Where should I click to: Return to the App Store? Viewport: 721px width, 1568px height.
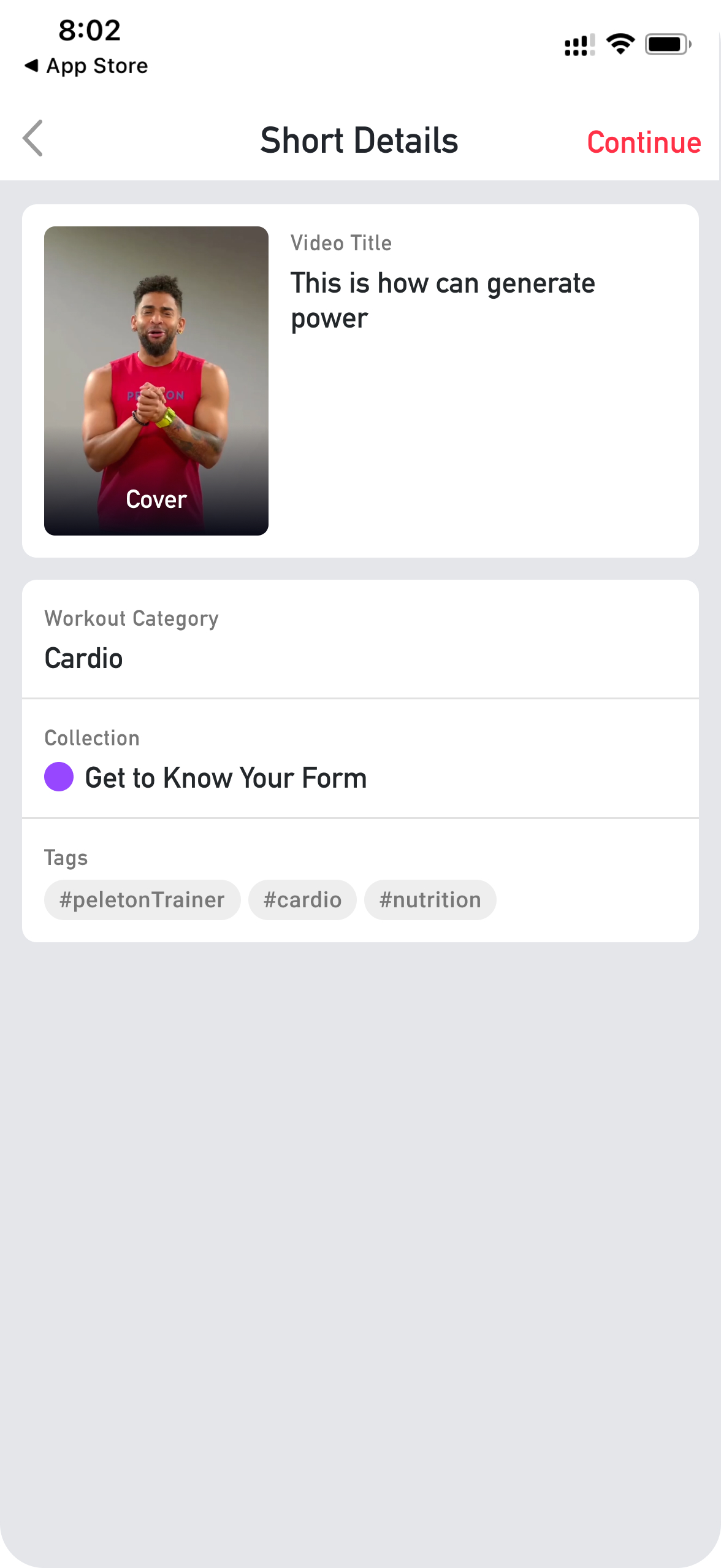click(86, 66)
